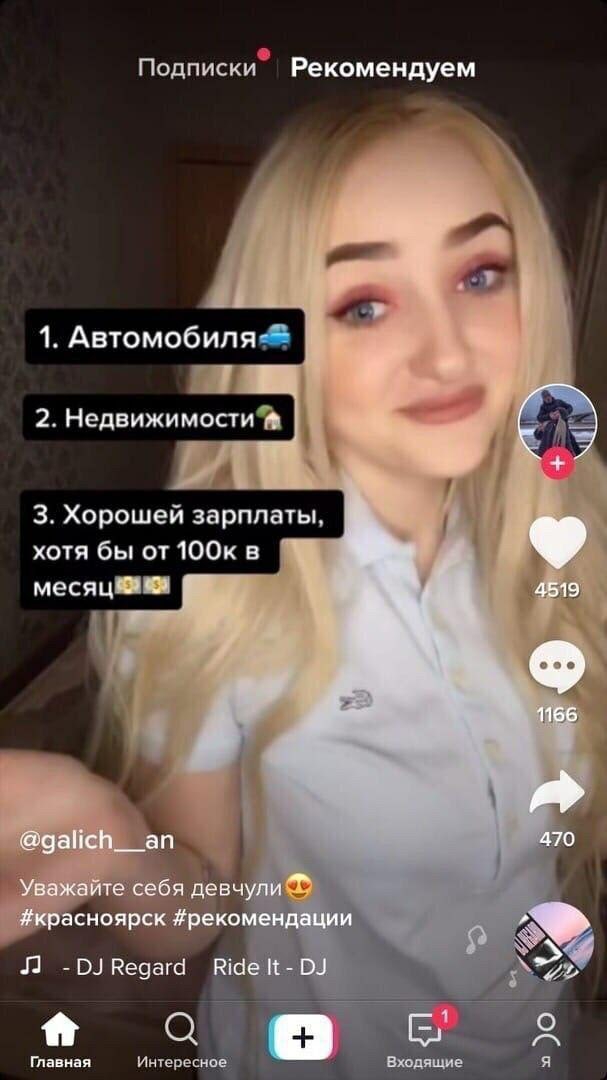The width and height of the screenshot is (607, 1080).
Task: Go to the Главная tab
Action: click(60, 1042)
